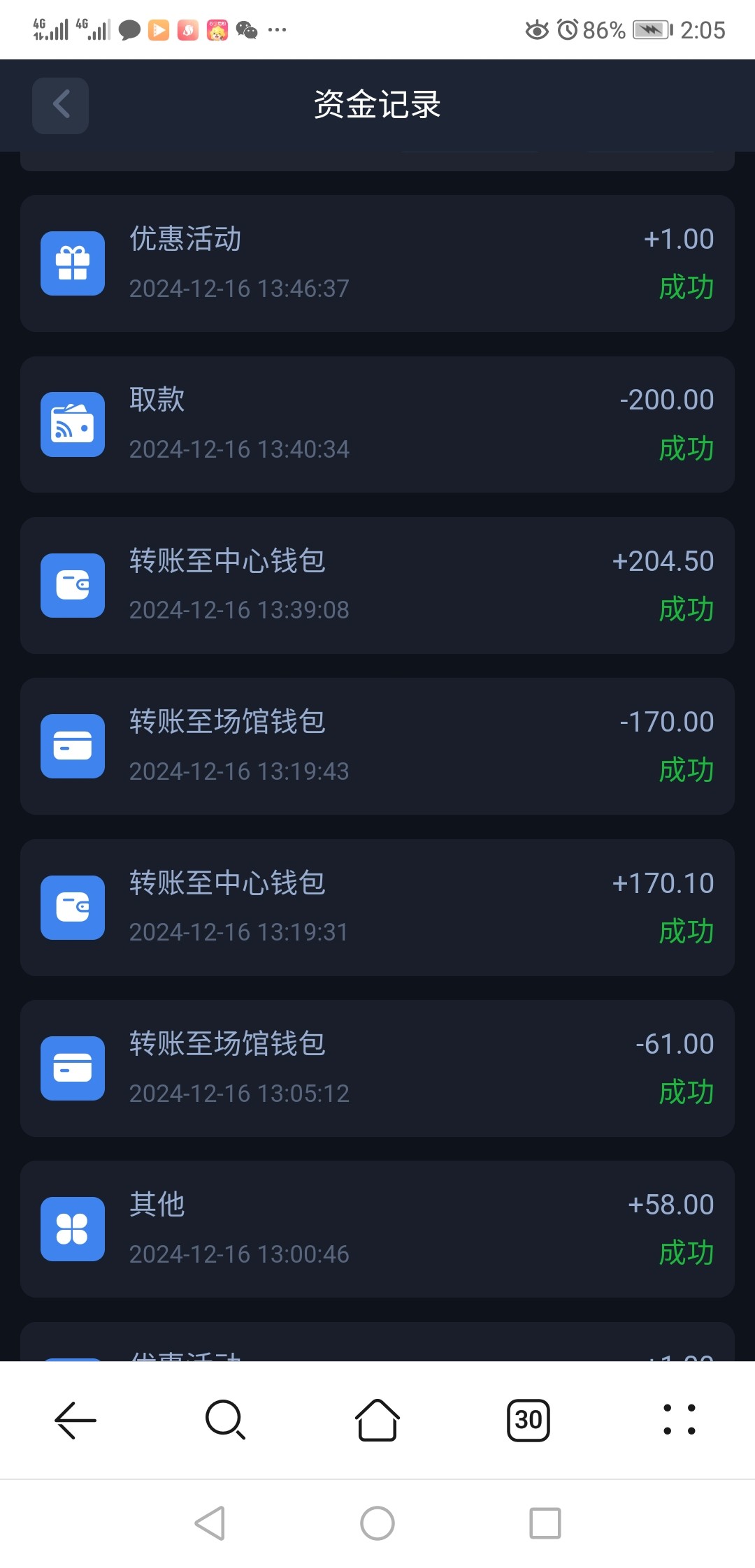Image resolution: width=755 pixels, height=1568 pixels.
Task: Go to the browser home page
Action: [377, 1421]
